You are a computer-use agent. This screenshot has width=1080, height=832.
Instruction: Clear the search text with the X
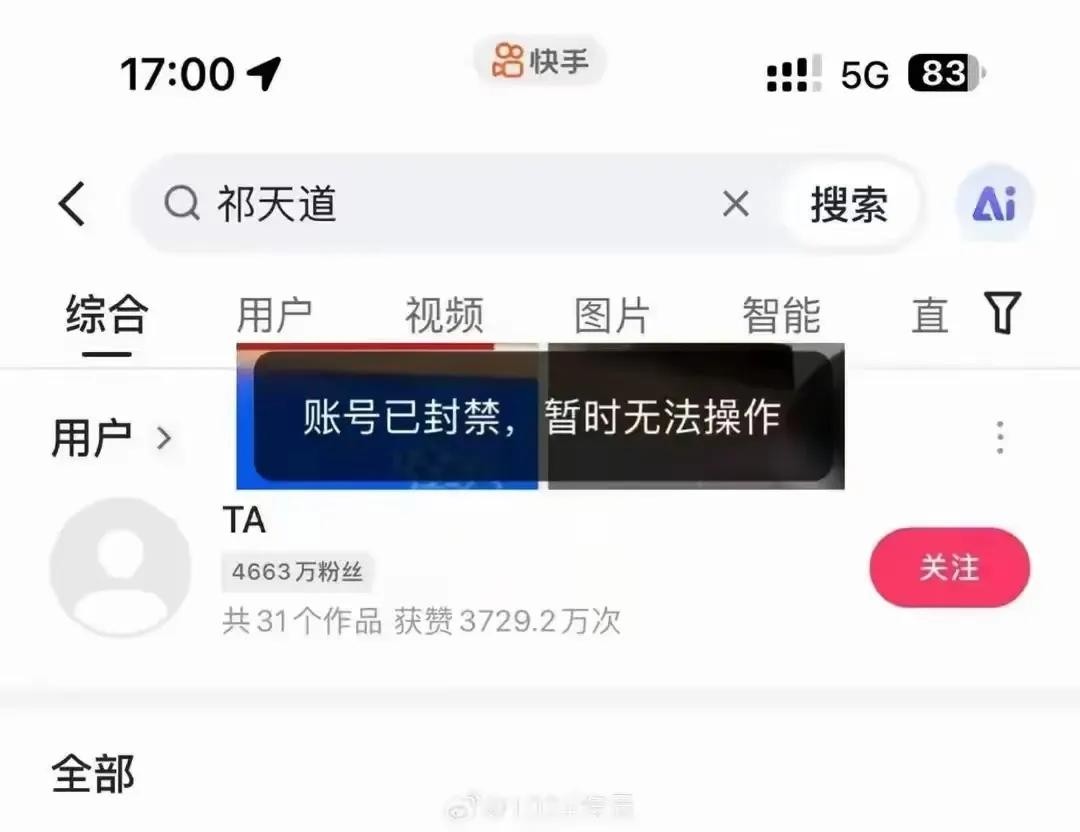point(735,205)
